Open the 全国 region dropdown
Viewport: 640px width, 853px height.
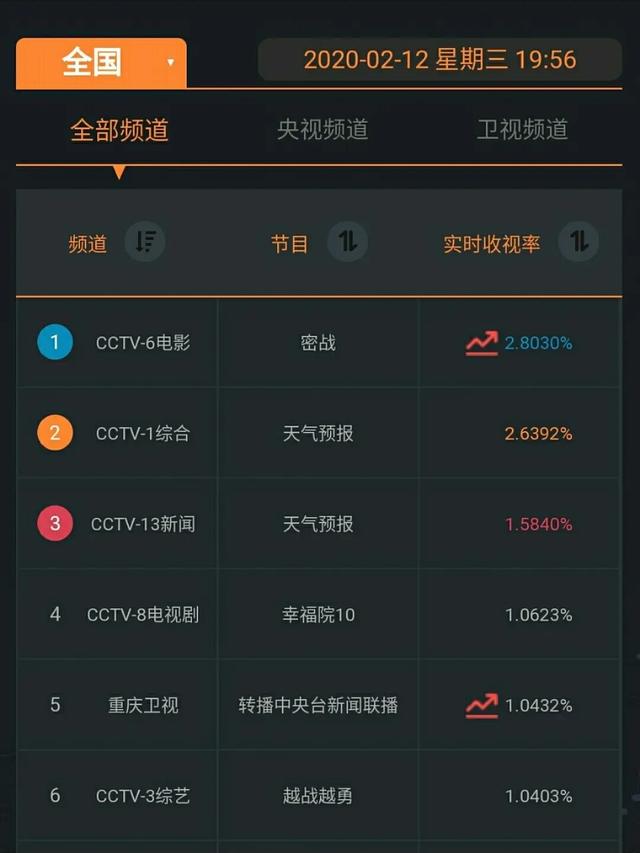click(101, 63)
